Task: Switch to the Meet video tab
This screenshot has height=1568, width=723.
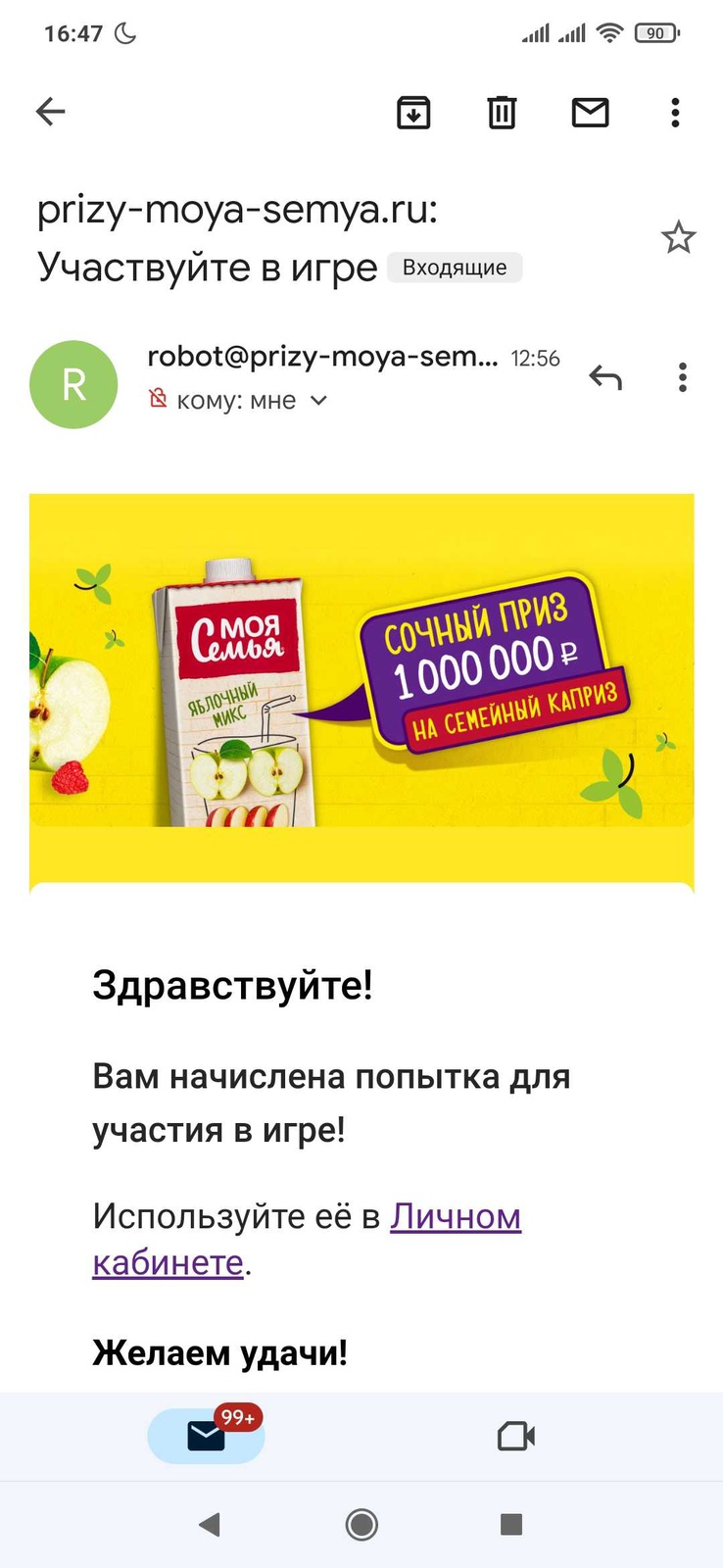Action: (516, 1437)
